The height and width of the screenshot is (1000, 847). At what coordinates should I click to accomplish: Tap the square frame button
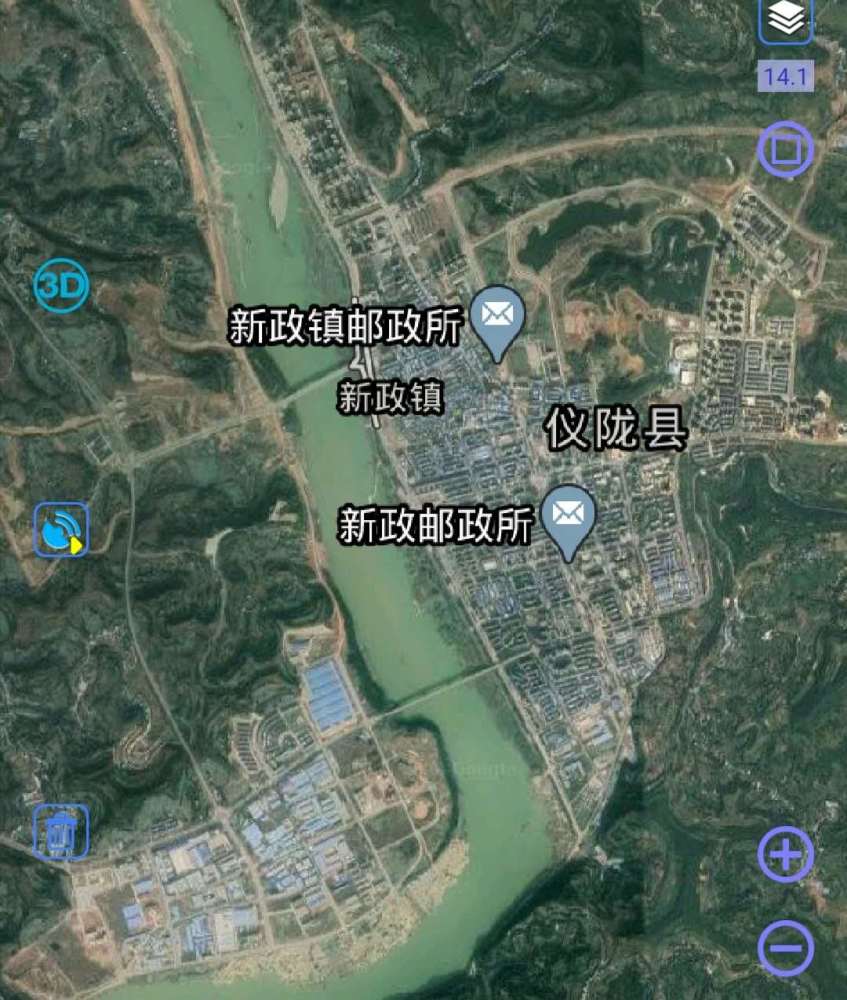point(785,151)
